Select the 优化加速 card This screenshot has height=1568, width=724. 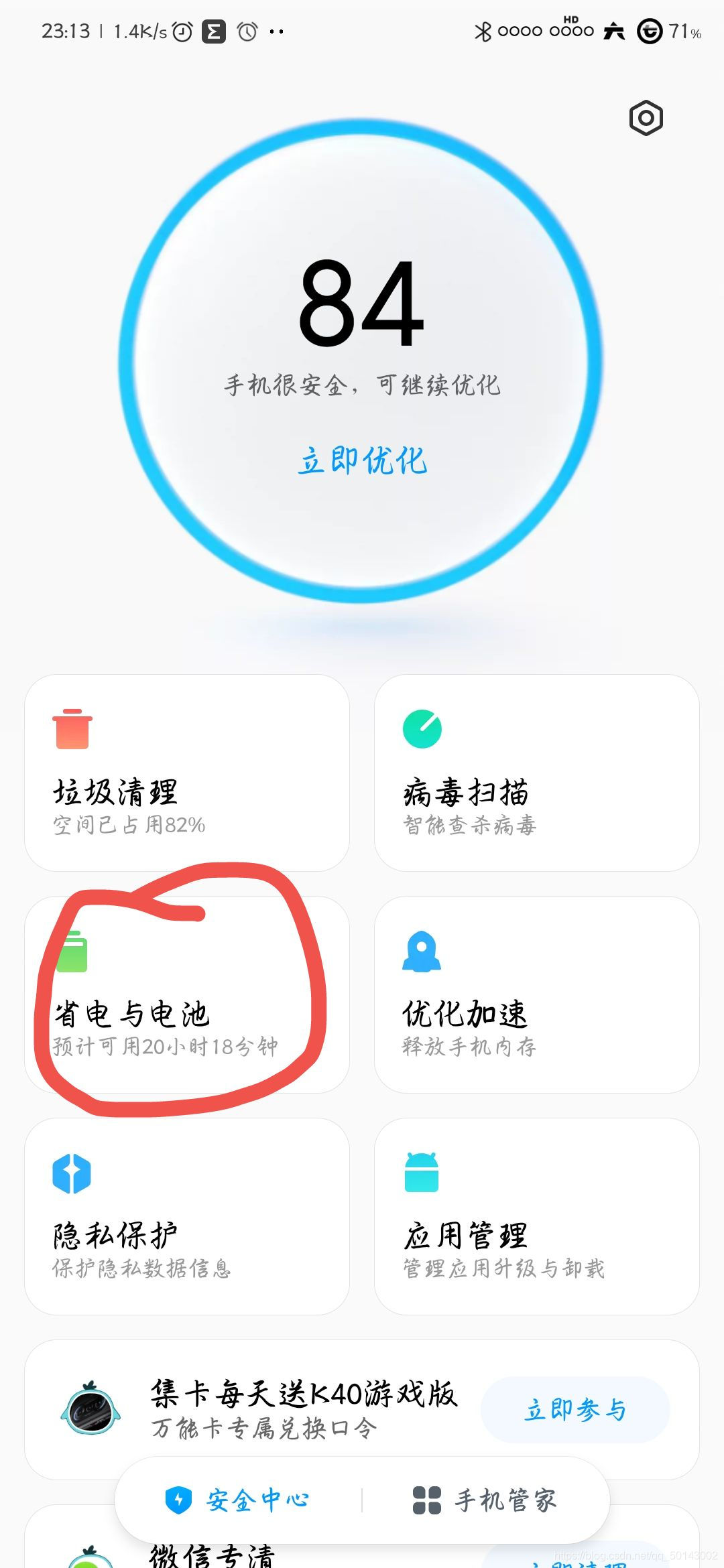[536, 994]
